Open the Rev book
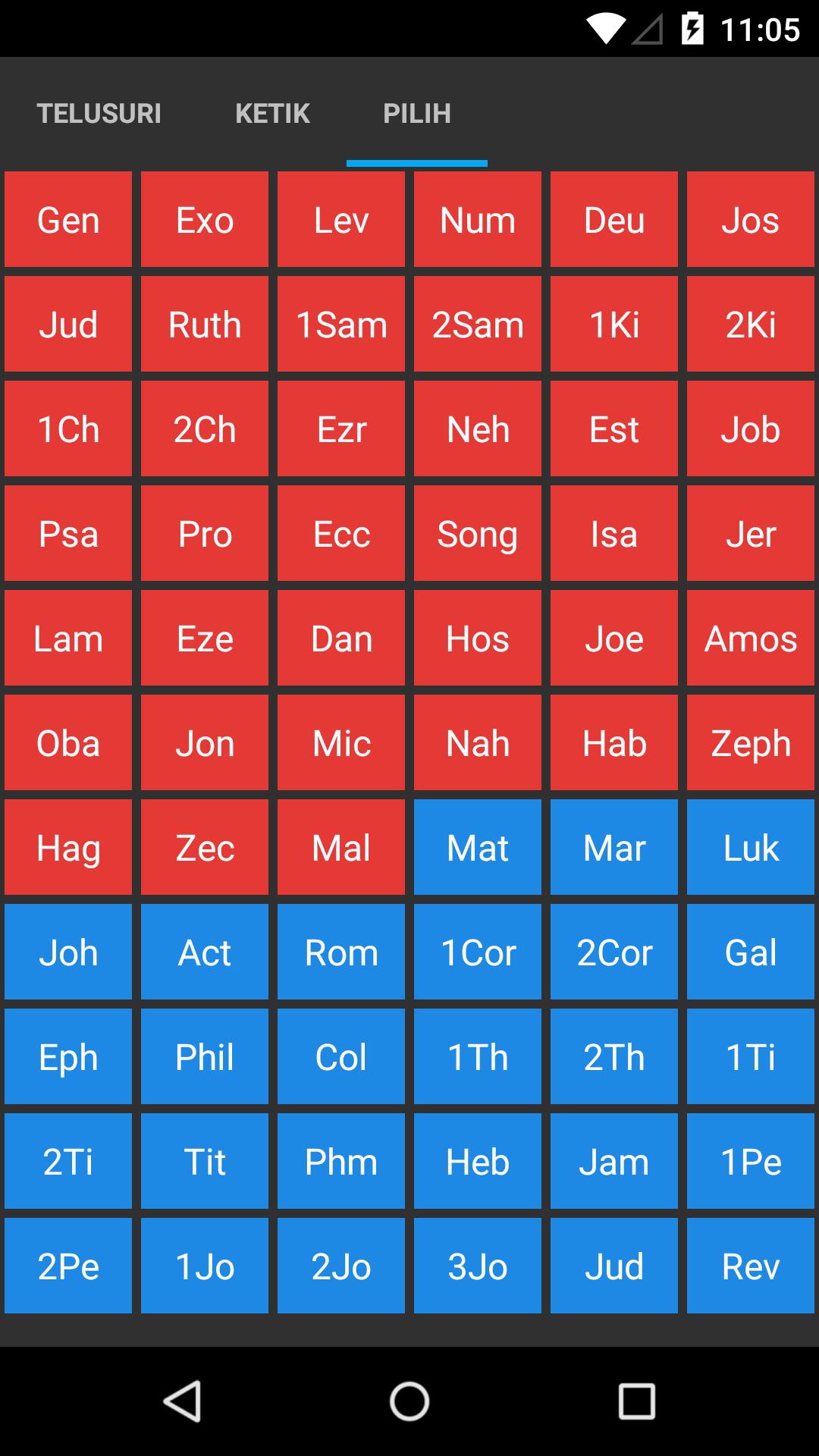 [x=751, y=1266]
